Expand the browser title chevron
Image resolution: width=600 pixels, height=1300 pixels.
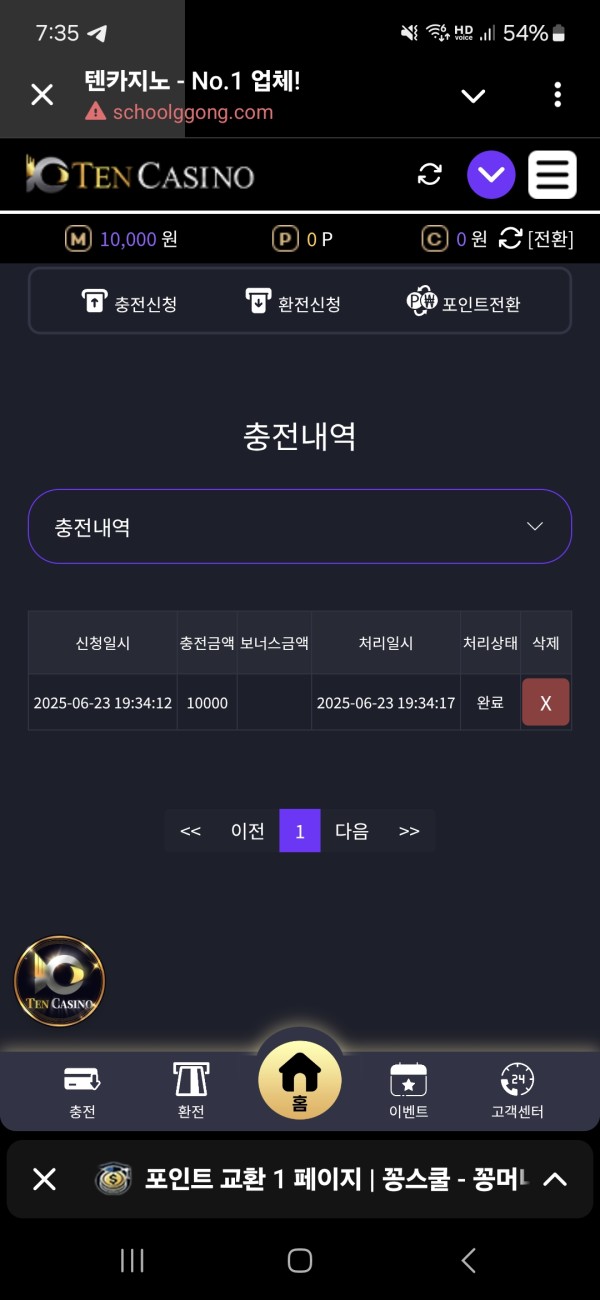[473, 96]
